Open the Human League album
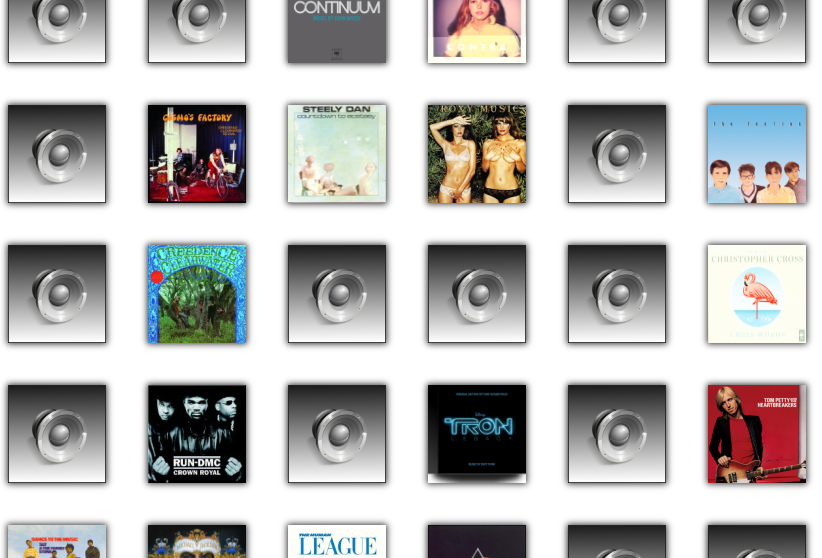The image size is (822, 558). pos(337,541)
